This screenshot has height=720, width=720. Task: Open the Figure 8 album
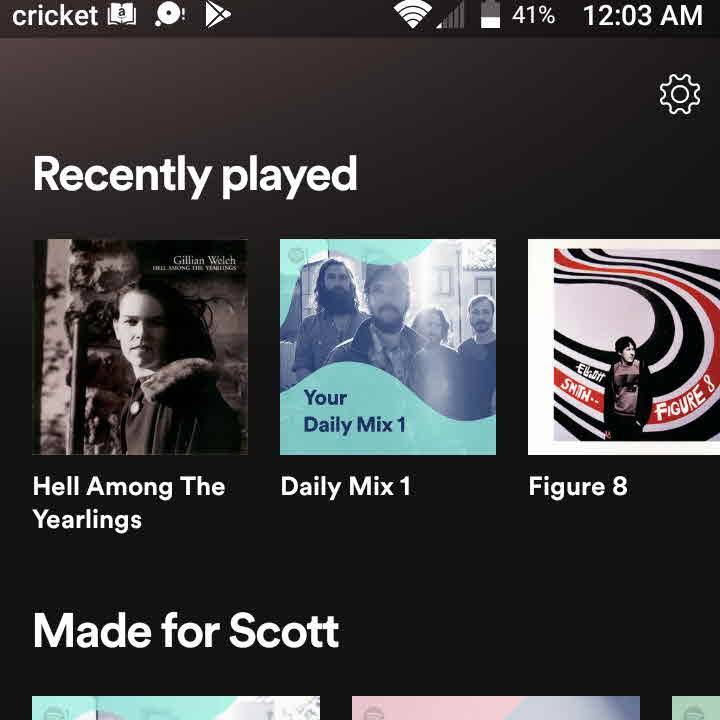[624, 347]
